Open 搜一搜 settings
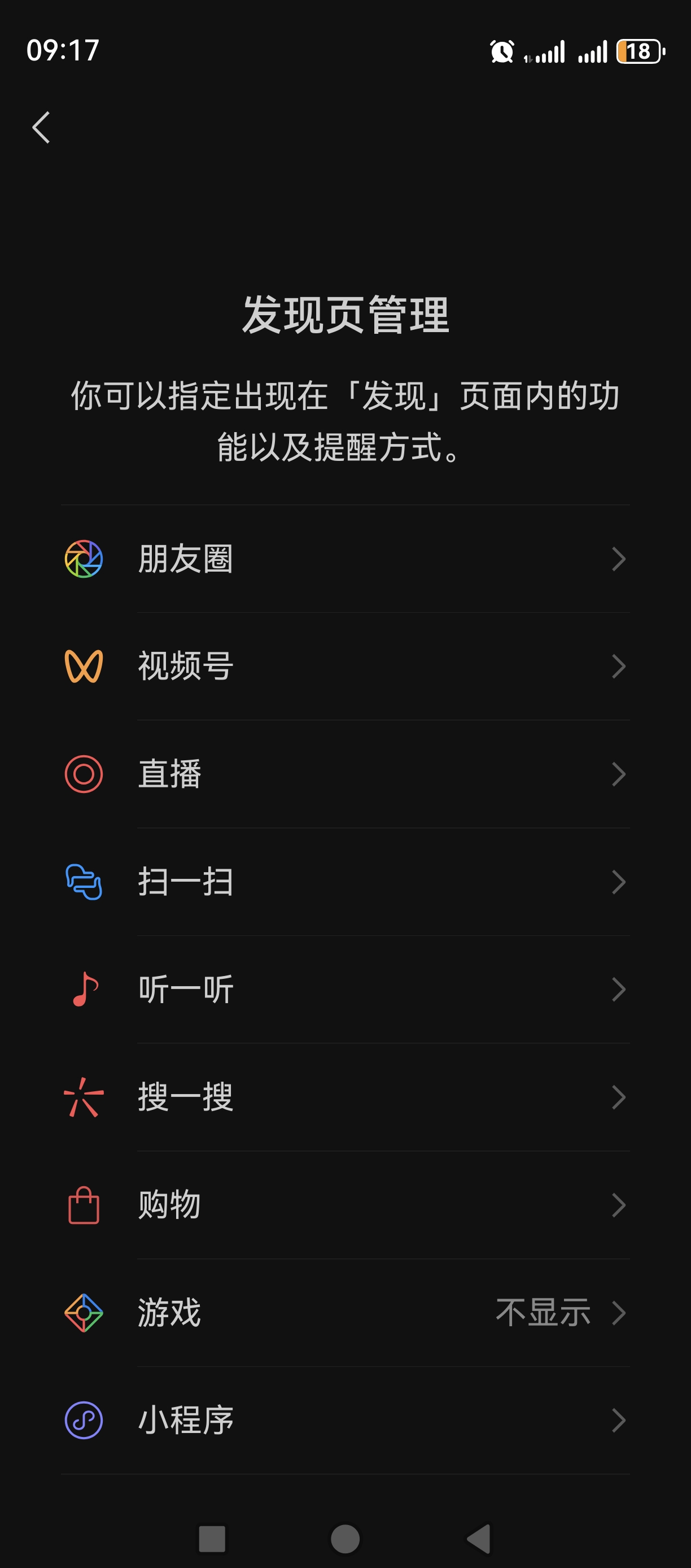The width and height of the screenshot is (691, 1568). (x=345, y=1097)
